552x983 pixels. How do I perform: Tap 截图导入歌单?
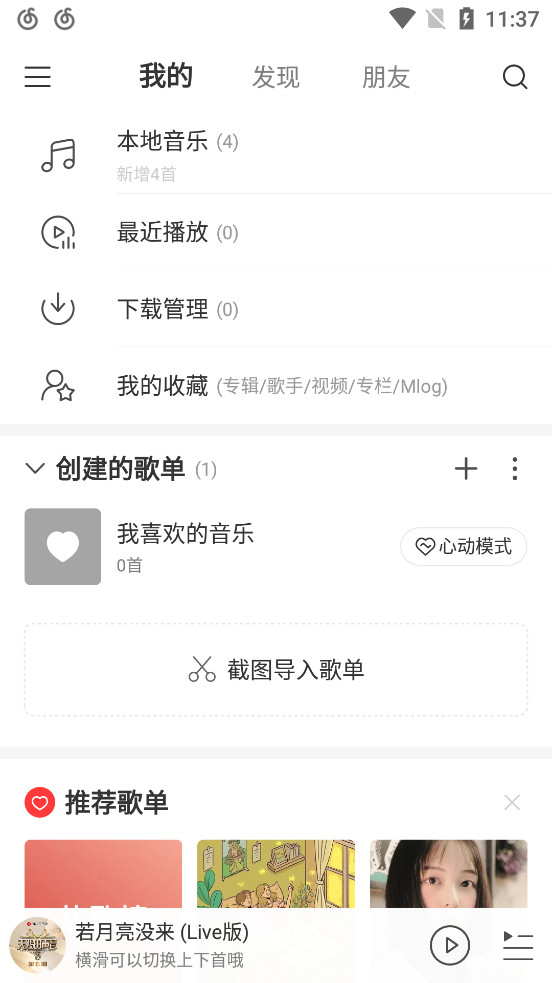[x=276, y=670]
